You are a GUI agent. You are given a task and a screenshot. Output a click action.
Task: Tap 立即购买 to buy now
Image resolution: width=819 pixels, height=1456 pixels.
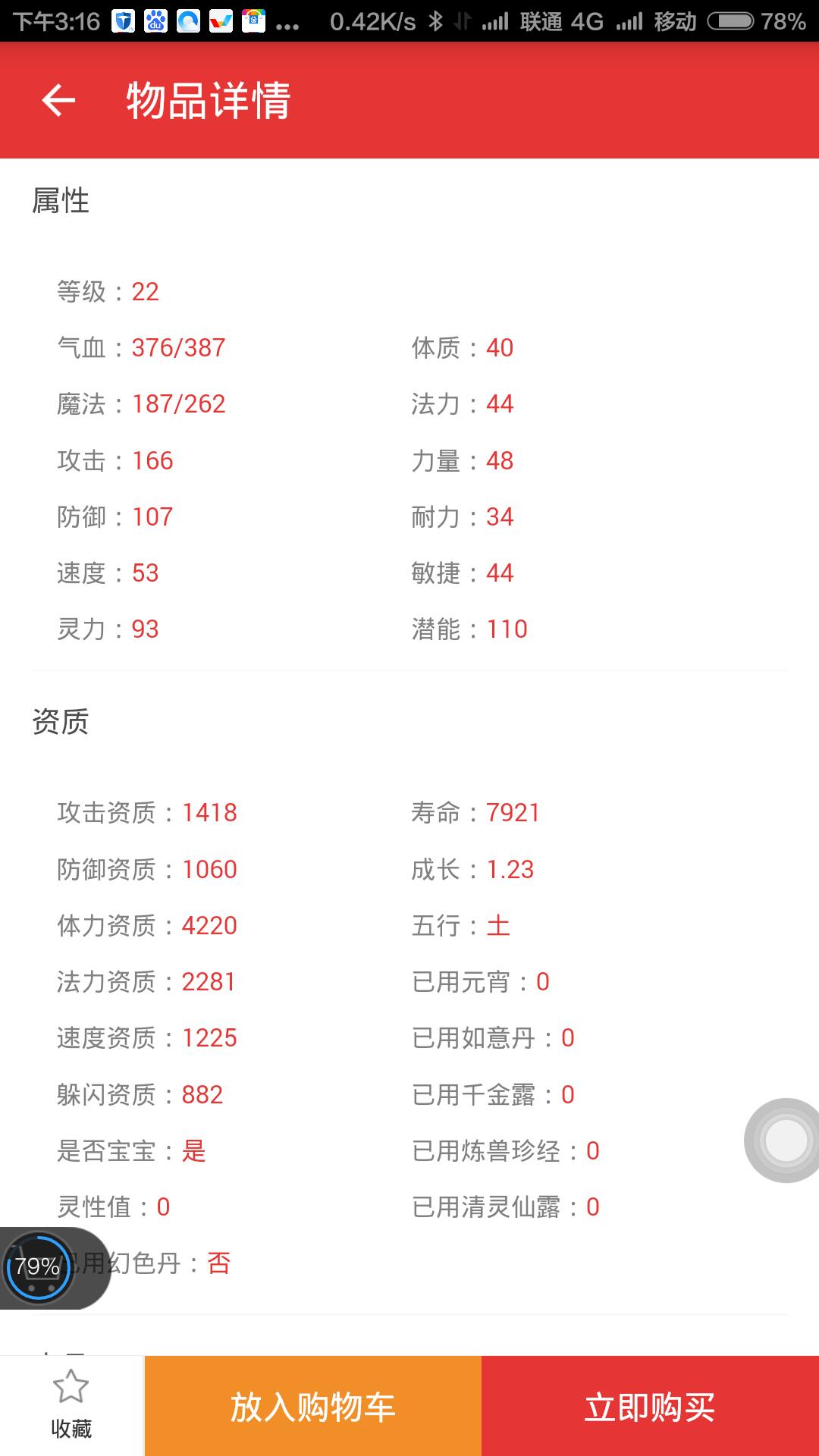(x=650, y=1406)
